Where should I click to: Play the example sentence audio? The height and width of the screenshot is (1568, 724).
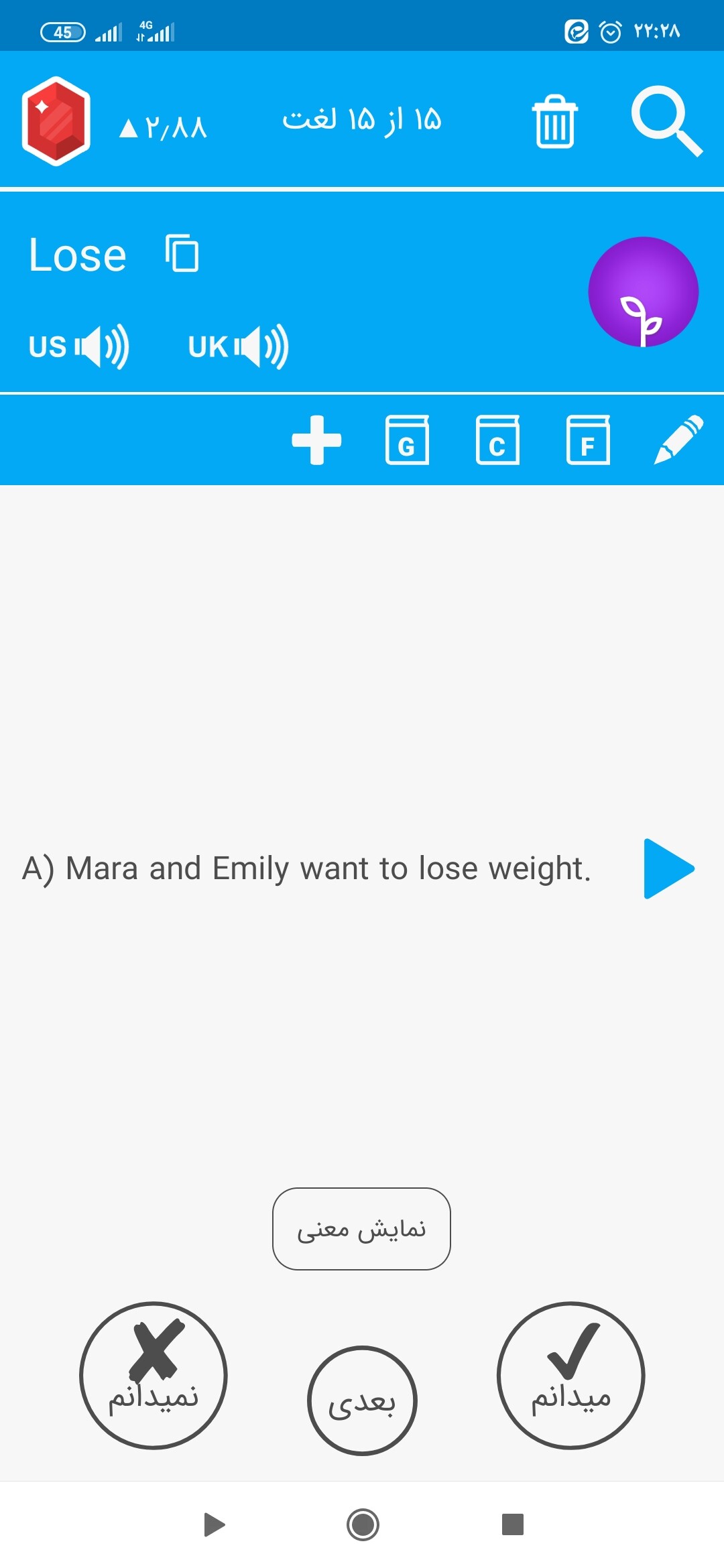point(669,868)
